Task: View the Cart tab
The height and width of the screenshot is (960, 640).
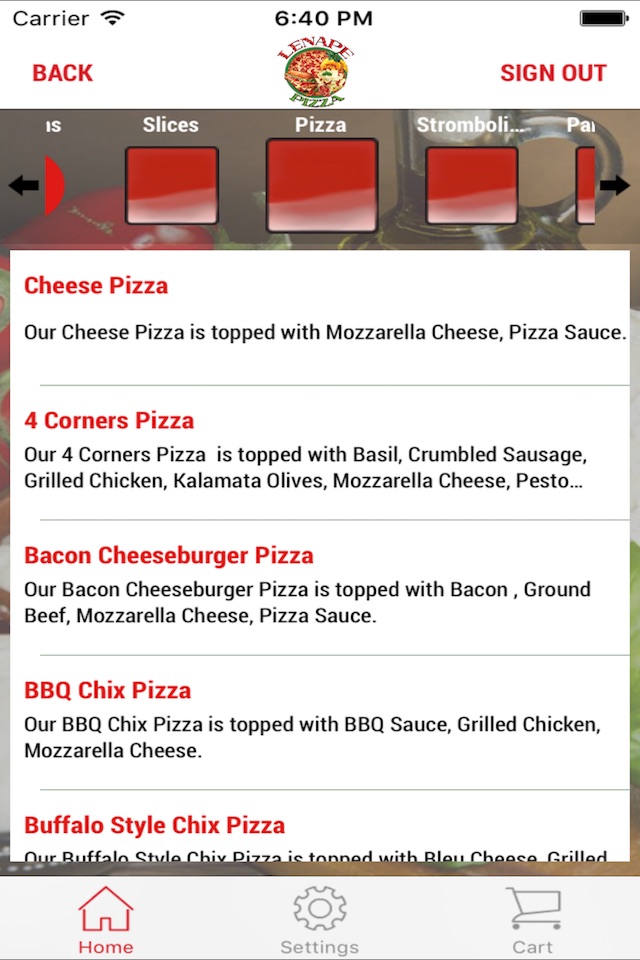Action: click(x=532, y=919)
